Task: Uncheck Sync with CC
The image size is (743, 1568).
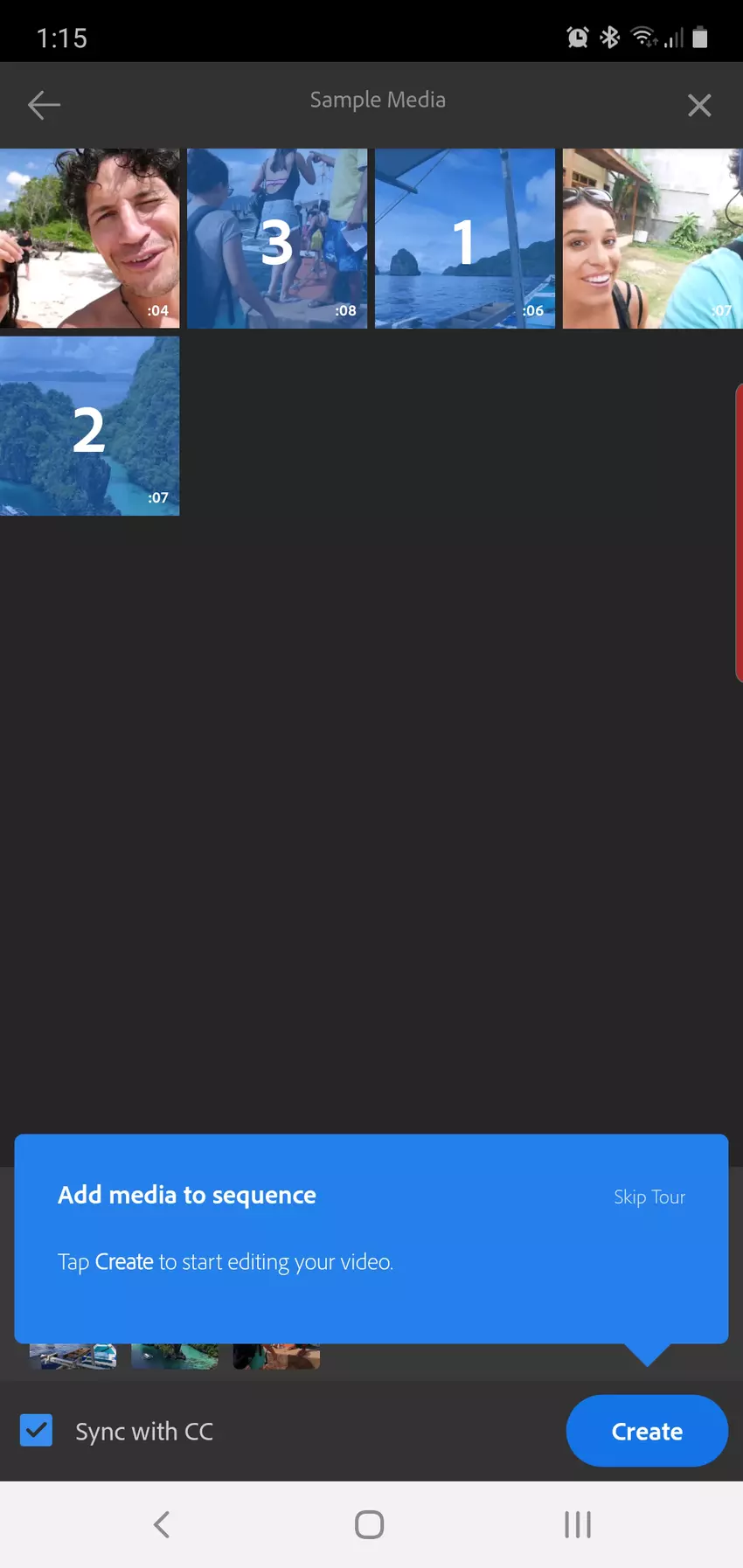Action: (37, 1431)
